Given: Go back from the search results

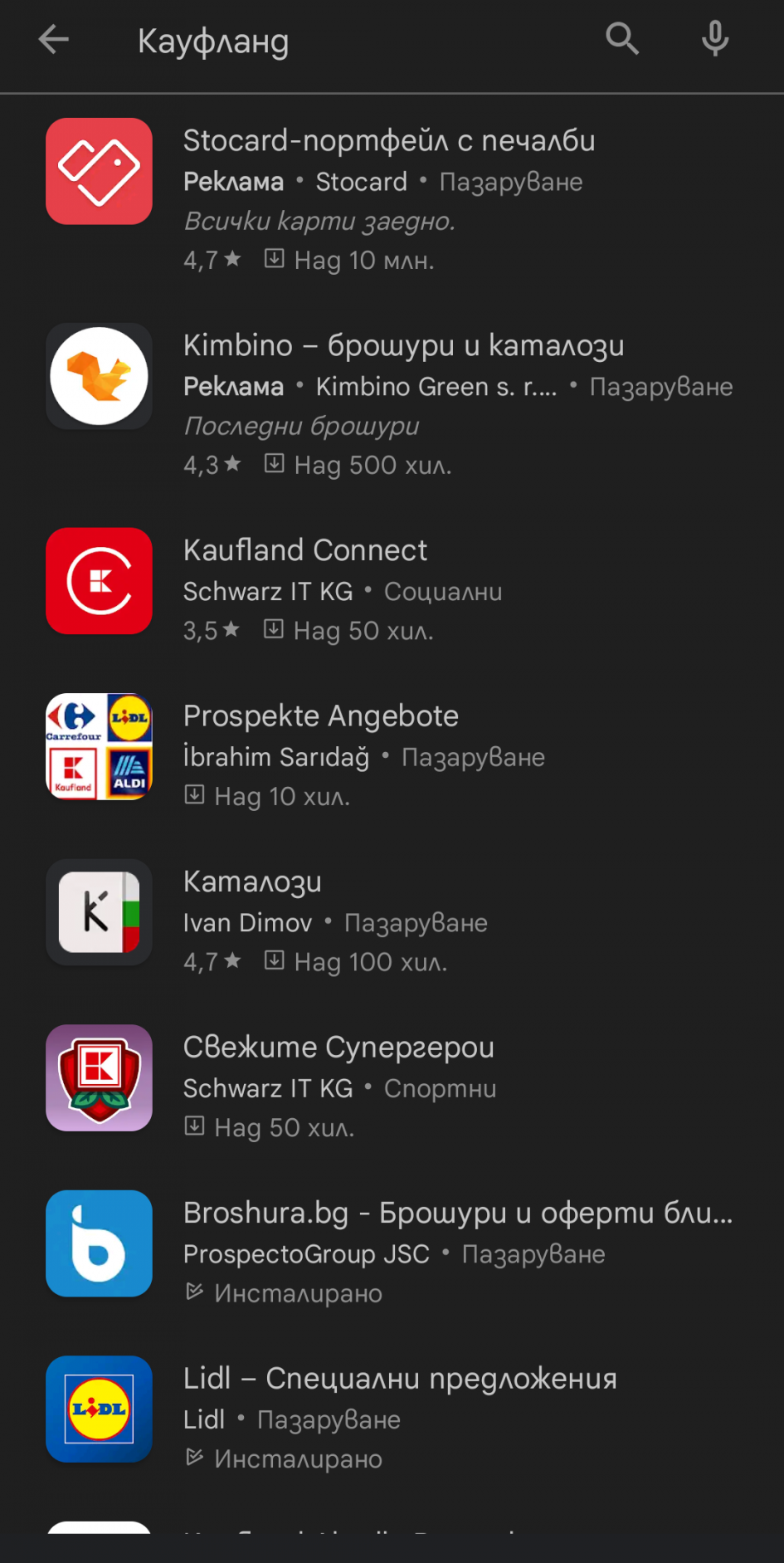Looking at the screenshot, I should click(54, 39).
